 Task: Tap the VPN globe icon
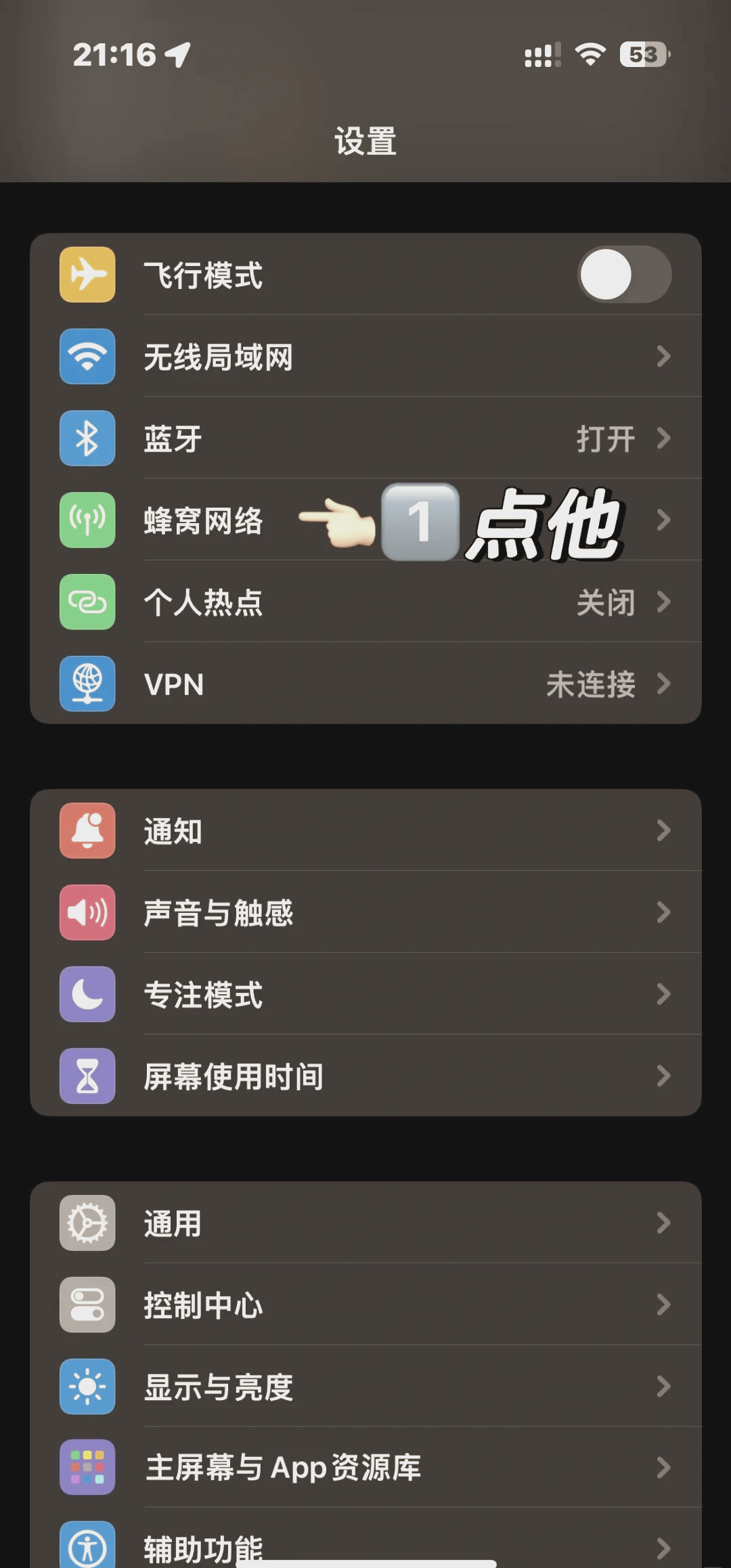87,684
